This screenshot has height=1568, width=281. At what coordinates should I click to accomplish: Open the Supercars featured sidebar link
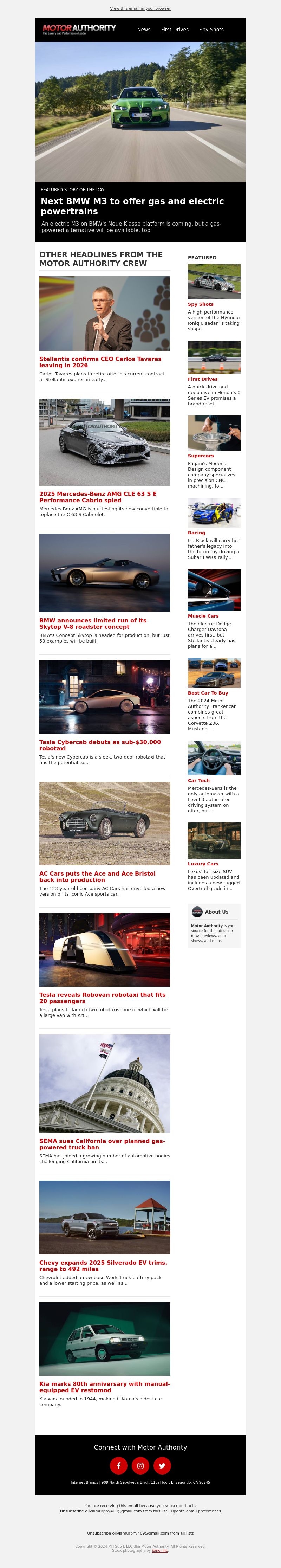coord(200,456)
